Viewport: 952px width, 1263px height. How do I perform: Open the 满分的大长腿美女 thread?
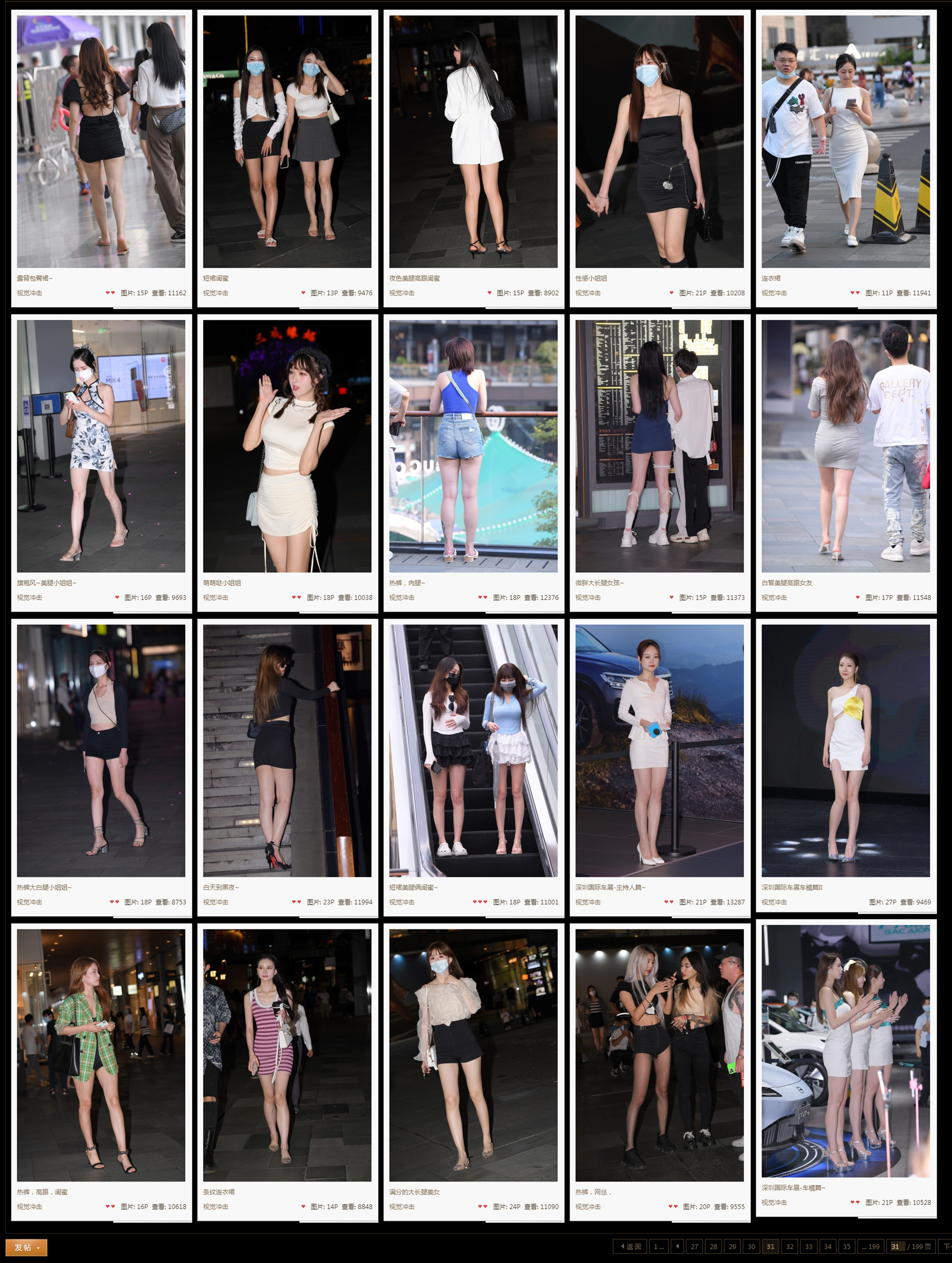(414, 1191)
